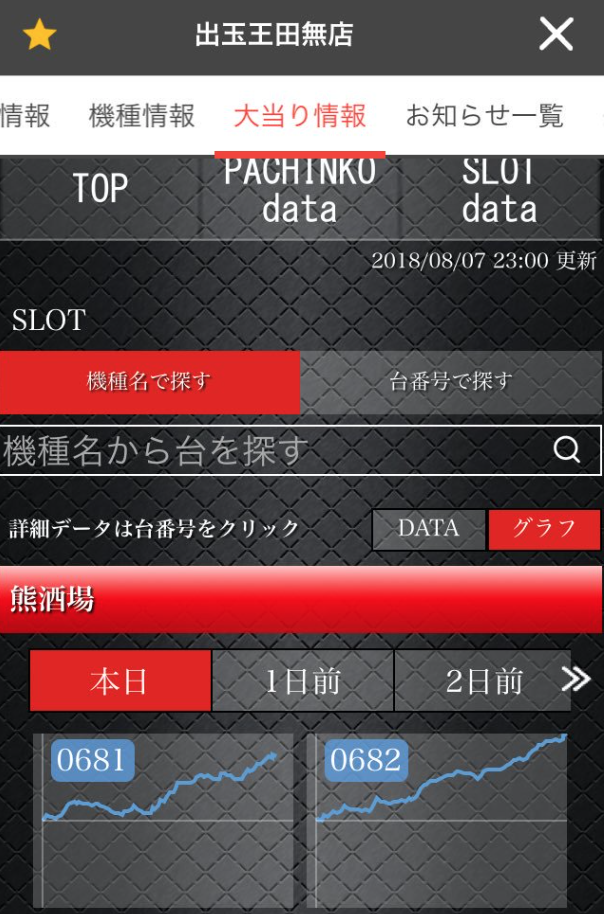Open the お知らせ一覧 tab
Image resolution: width=604 pixels, height=914 pixels.
pyautogui.click(x=485, y=116)
